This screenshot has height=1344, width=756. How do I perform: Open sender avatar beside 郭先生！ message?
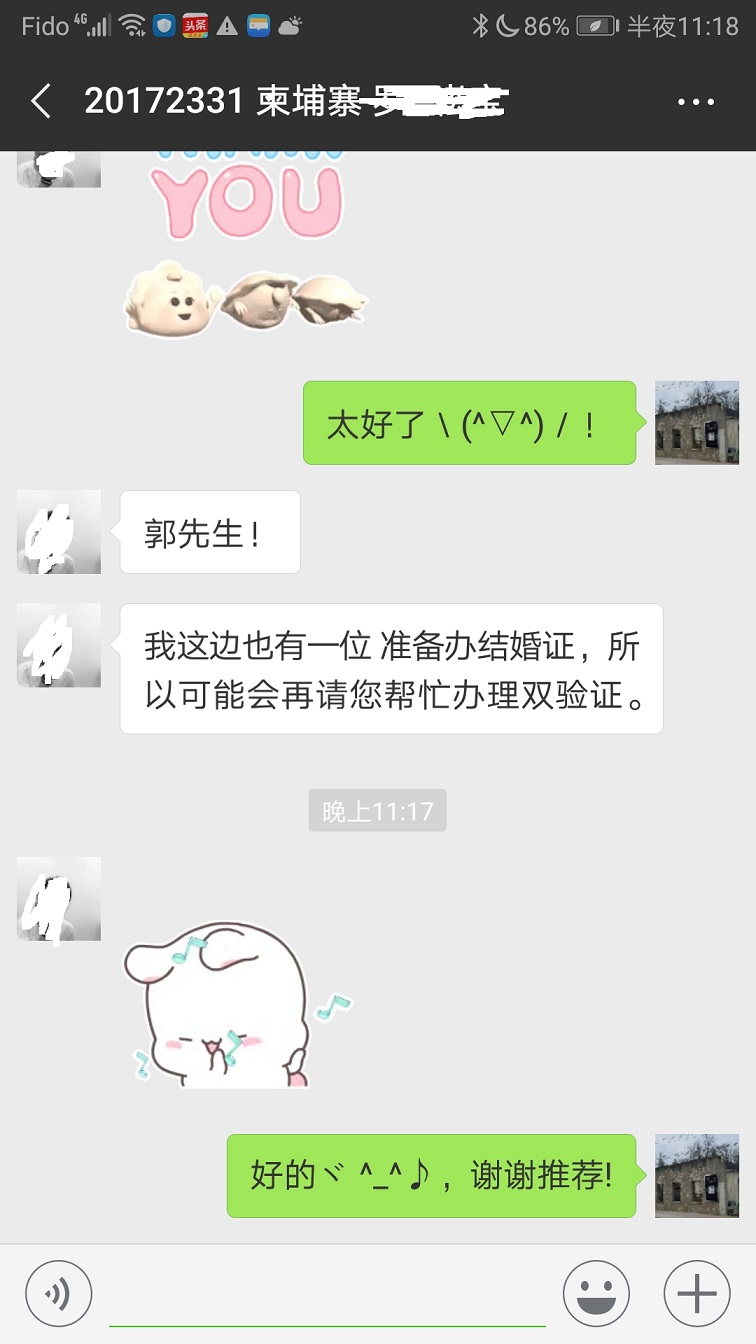tap(59, 532)
